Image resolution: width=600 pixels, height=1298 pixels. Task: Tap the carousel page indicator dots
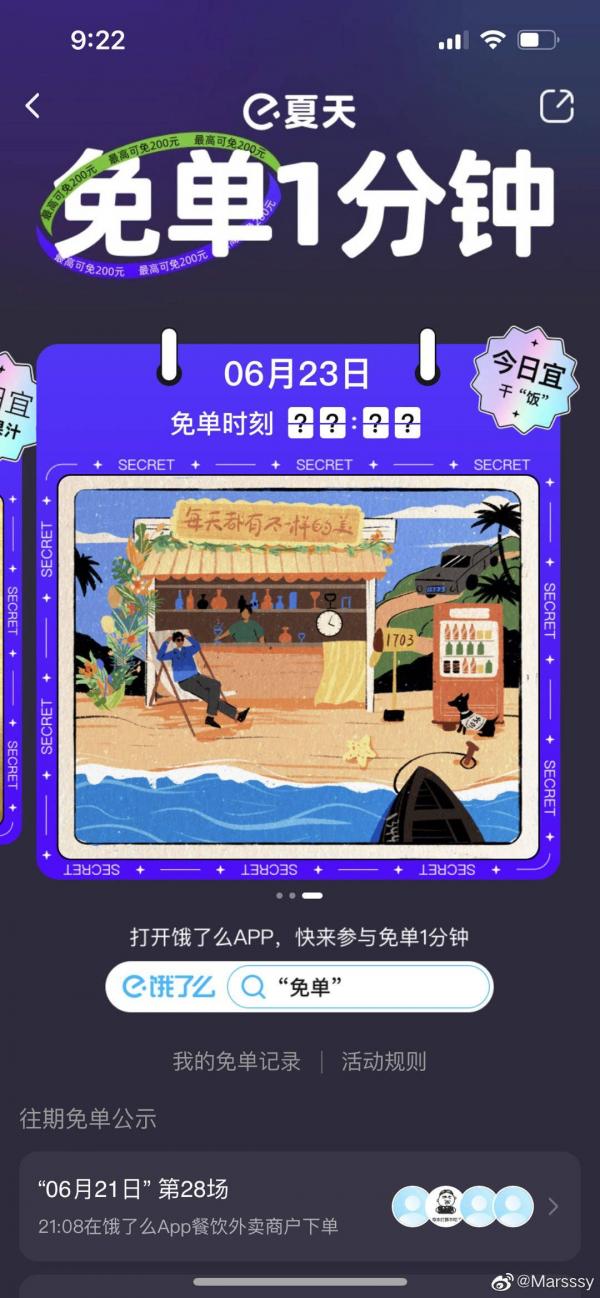click(x=299, y=896)
